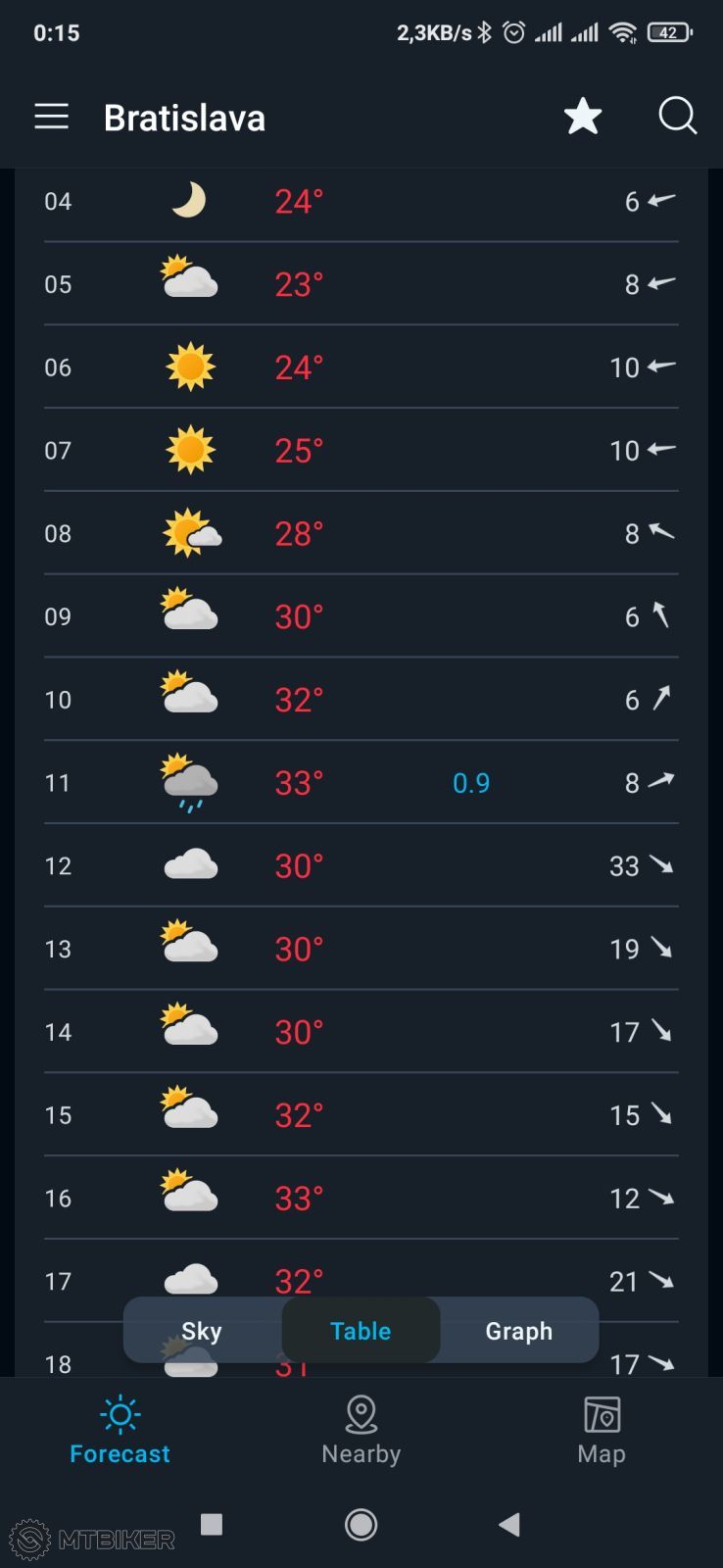The height and width of the screenshot is (1568, 723).
Task: Tap the moon icon for hour 04
Action: (189, 200)
